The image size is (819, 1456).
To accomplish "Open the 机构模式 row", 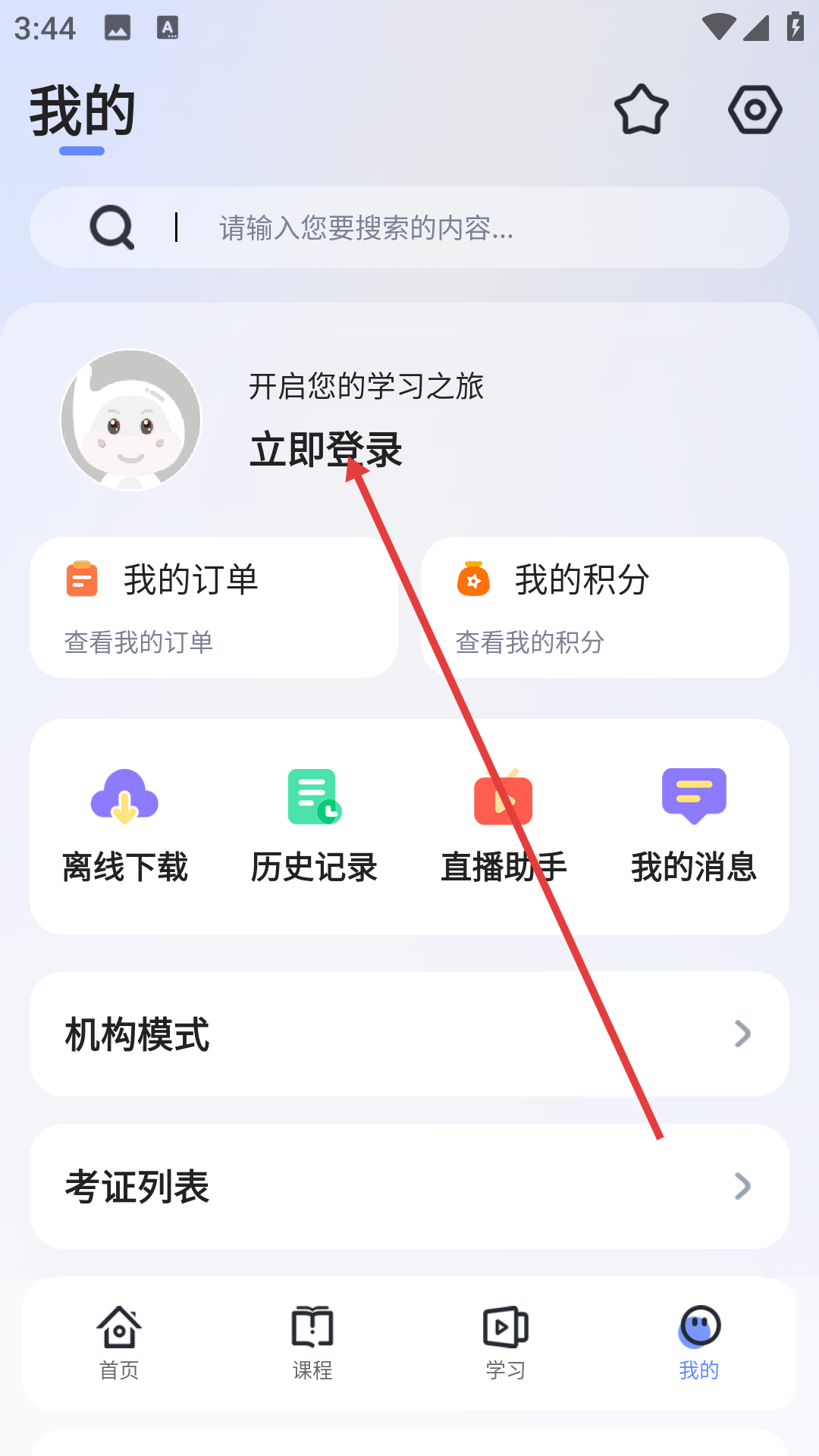I will [x=409, y=1034].
